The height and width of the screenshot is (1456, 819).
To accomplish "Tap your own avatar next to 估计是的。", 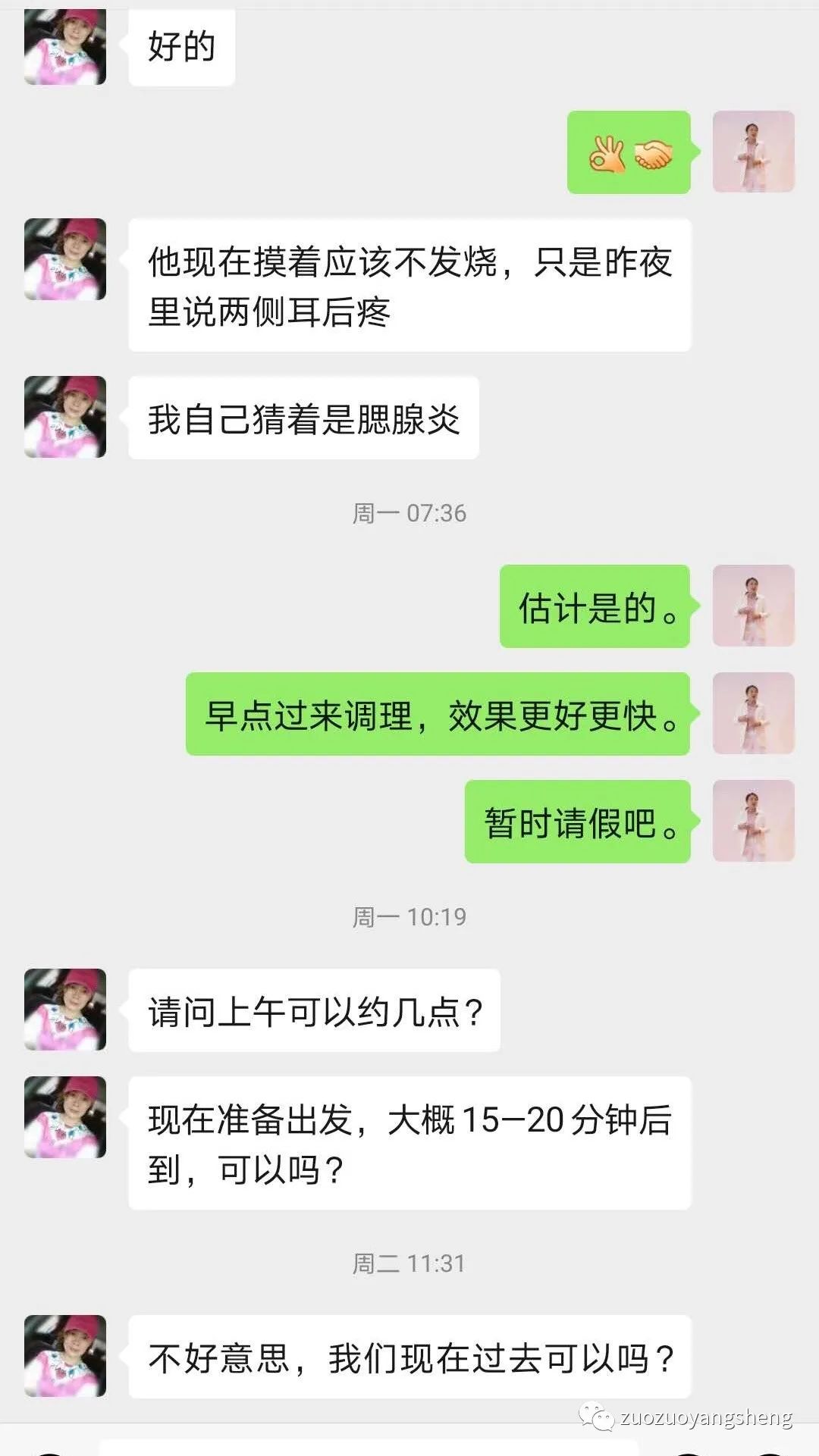I will coord(753,606).
